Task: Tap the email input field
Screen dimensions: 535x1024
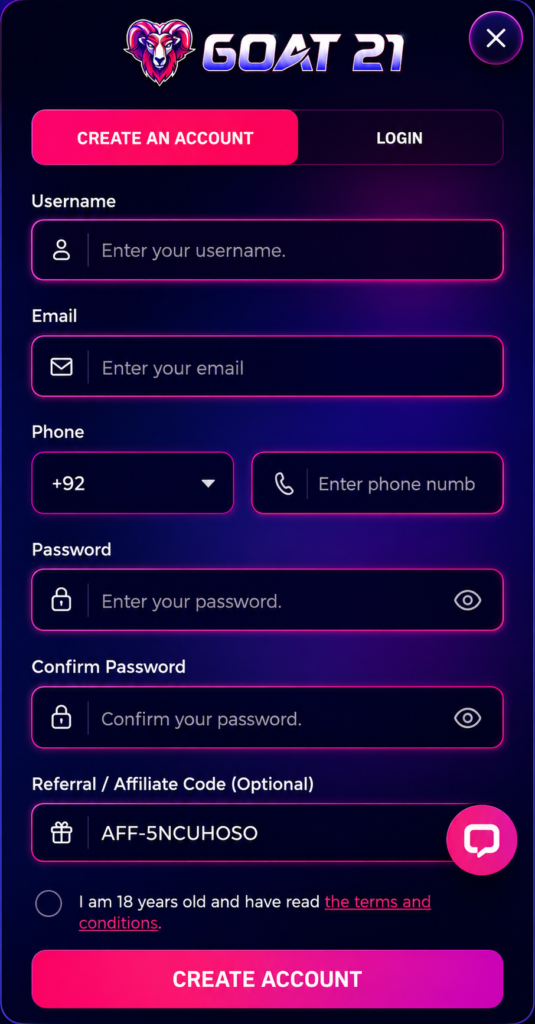Action: [x=267, y=366]
